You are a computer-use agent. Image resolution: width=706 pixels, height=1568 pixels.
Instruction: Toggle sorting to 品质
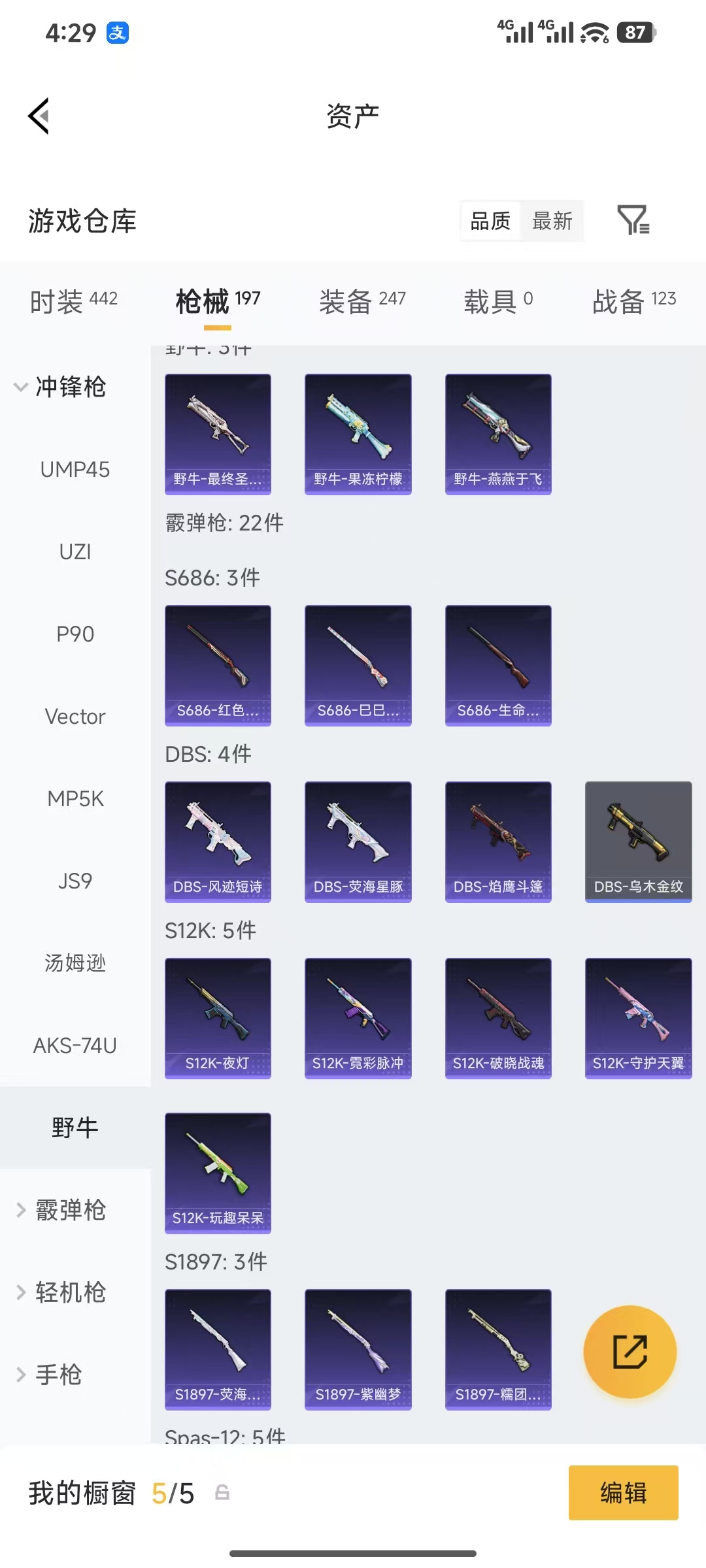489,221
